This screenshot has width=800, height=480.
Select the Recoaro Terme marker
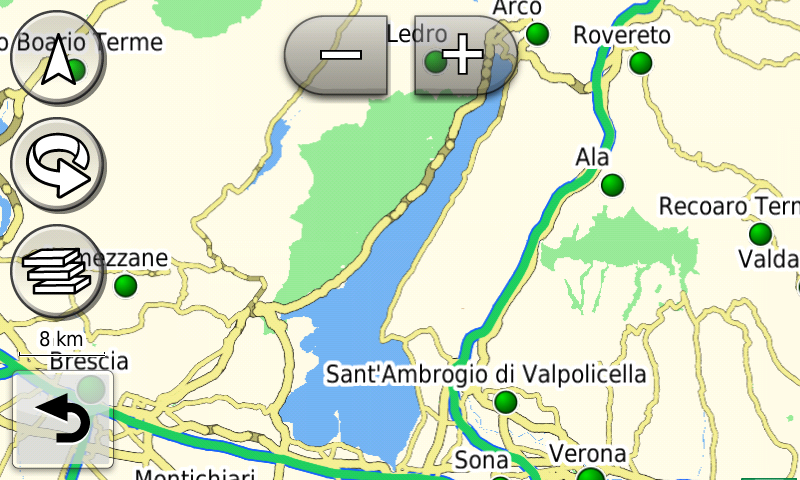pos(761,234)
